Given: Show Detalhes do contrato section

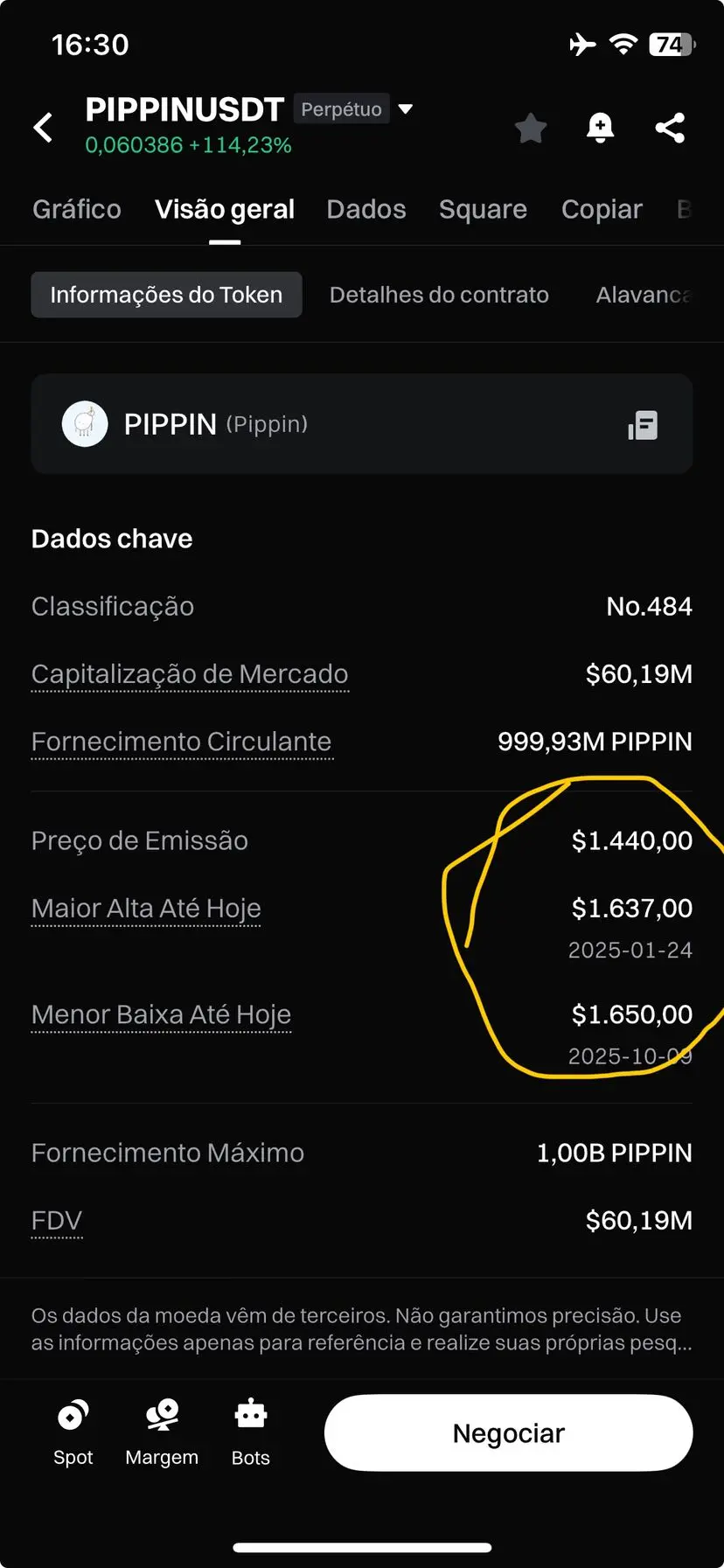Looking at the screenshot, I should pos(439,295).
